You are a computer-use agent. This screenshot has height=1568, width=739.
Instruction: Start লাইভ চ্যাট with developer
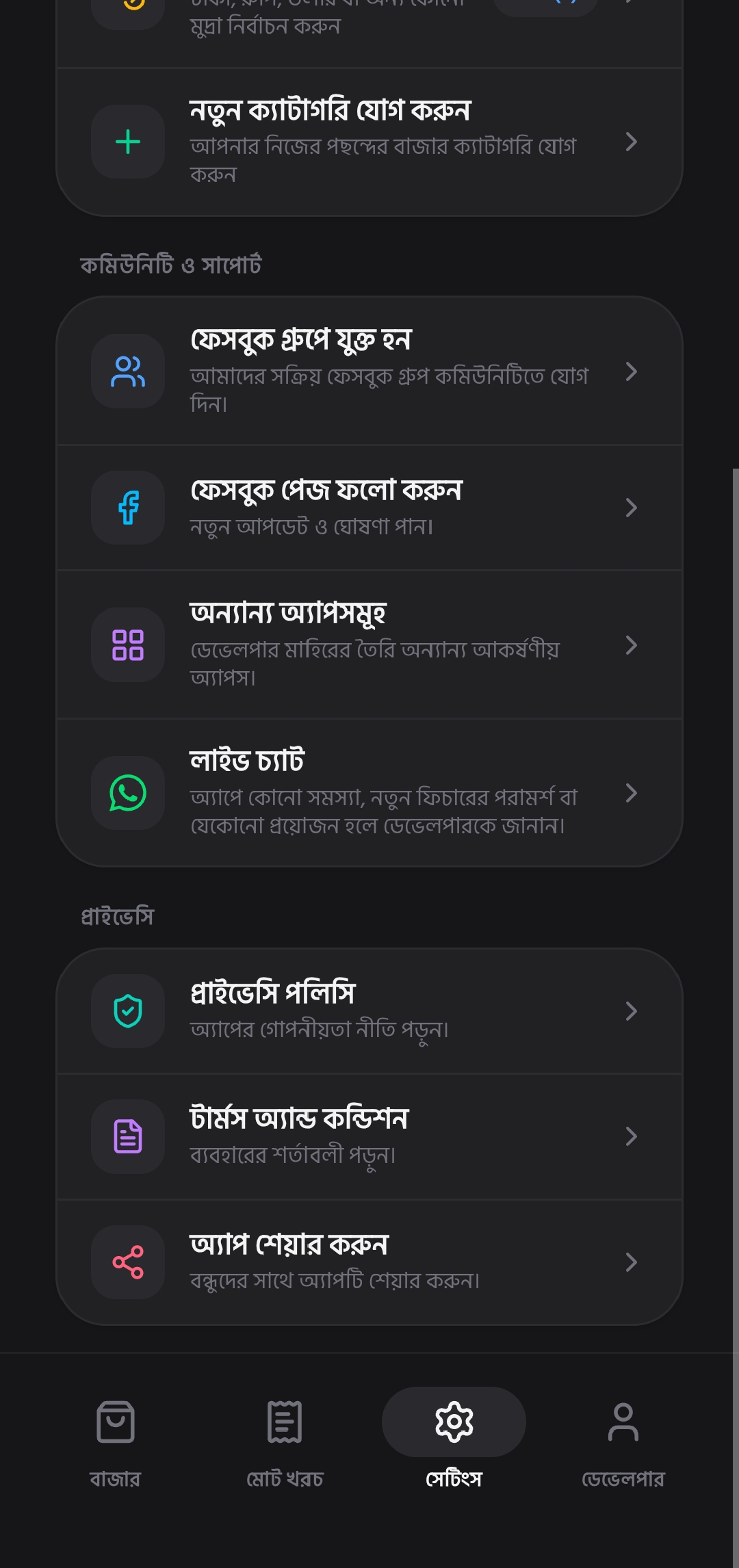pyautogui.click(x=369, y=793)
